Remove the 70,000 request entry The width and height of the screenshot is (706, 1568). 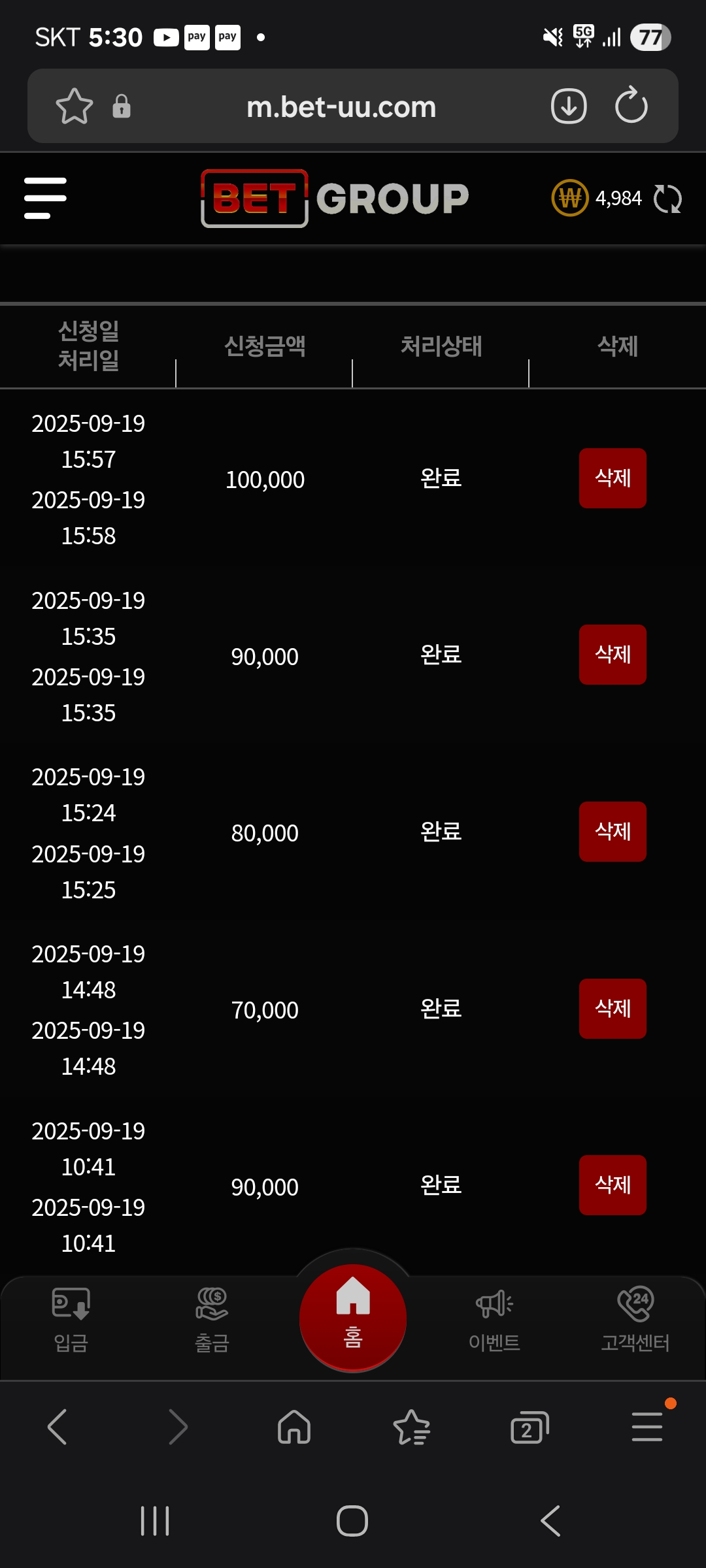(613, 1009)
